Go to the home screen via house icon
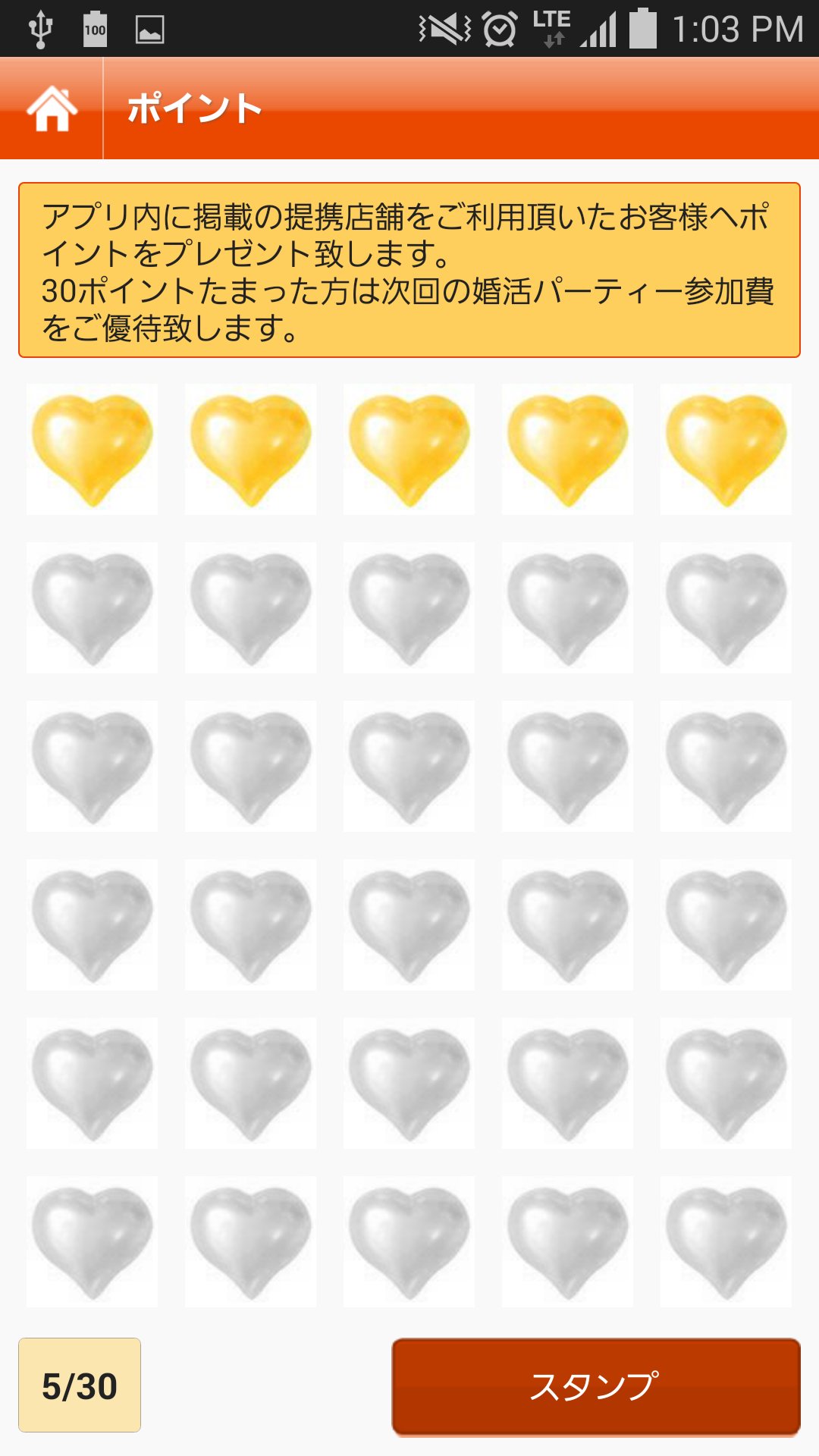Screen dimensions: 819x1456 point(52,108)
